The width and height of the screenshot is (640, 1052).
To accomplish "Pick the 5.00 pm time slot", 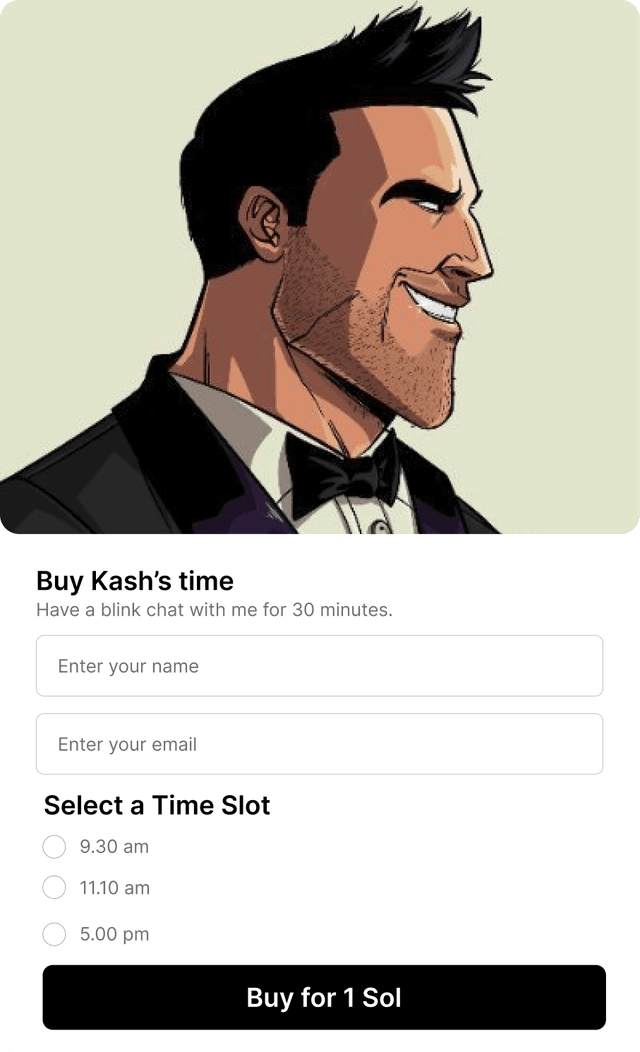I will coord(54,934).
